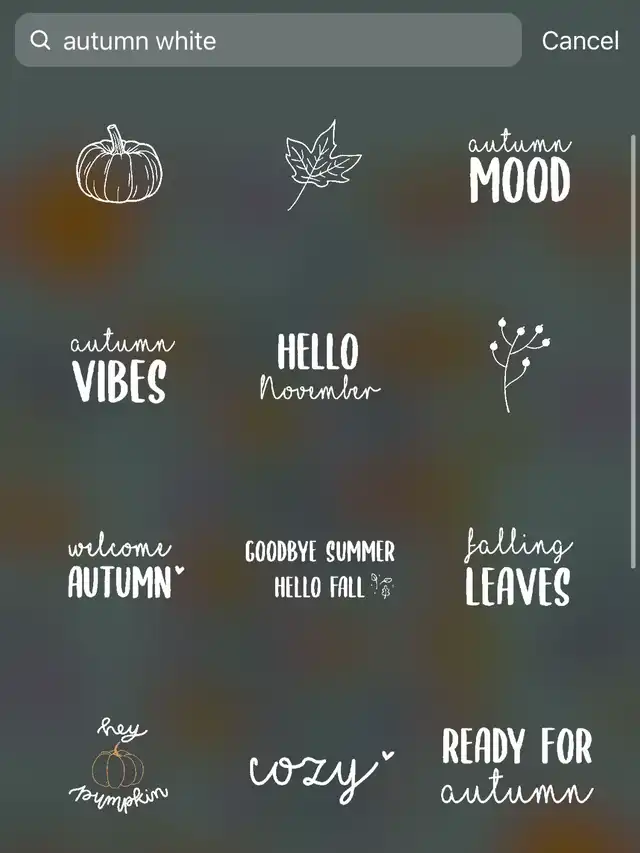
Task: Pick the maple leaf outline sticker
Action: (320, 165)
